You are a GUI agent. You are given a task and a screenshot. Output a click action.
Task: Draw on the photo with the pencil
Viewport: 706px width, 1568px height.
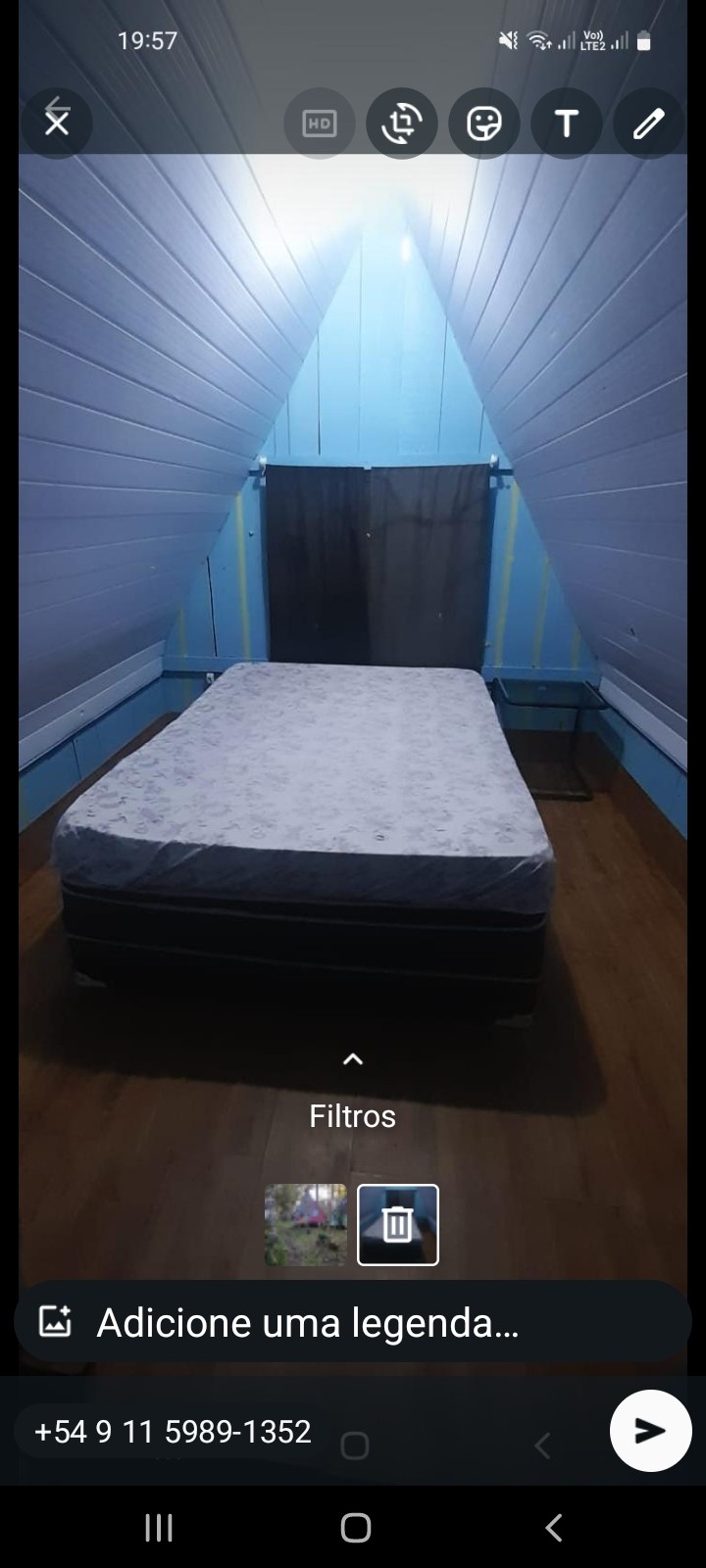pyautogui.click(x=648, y=123)
